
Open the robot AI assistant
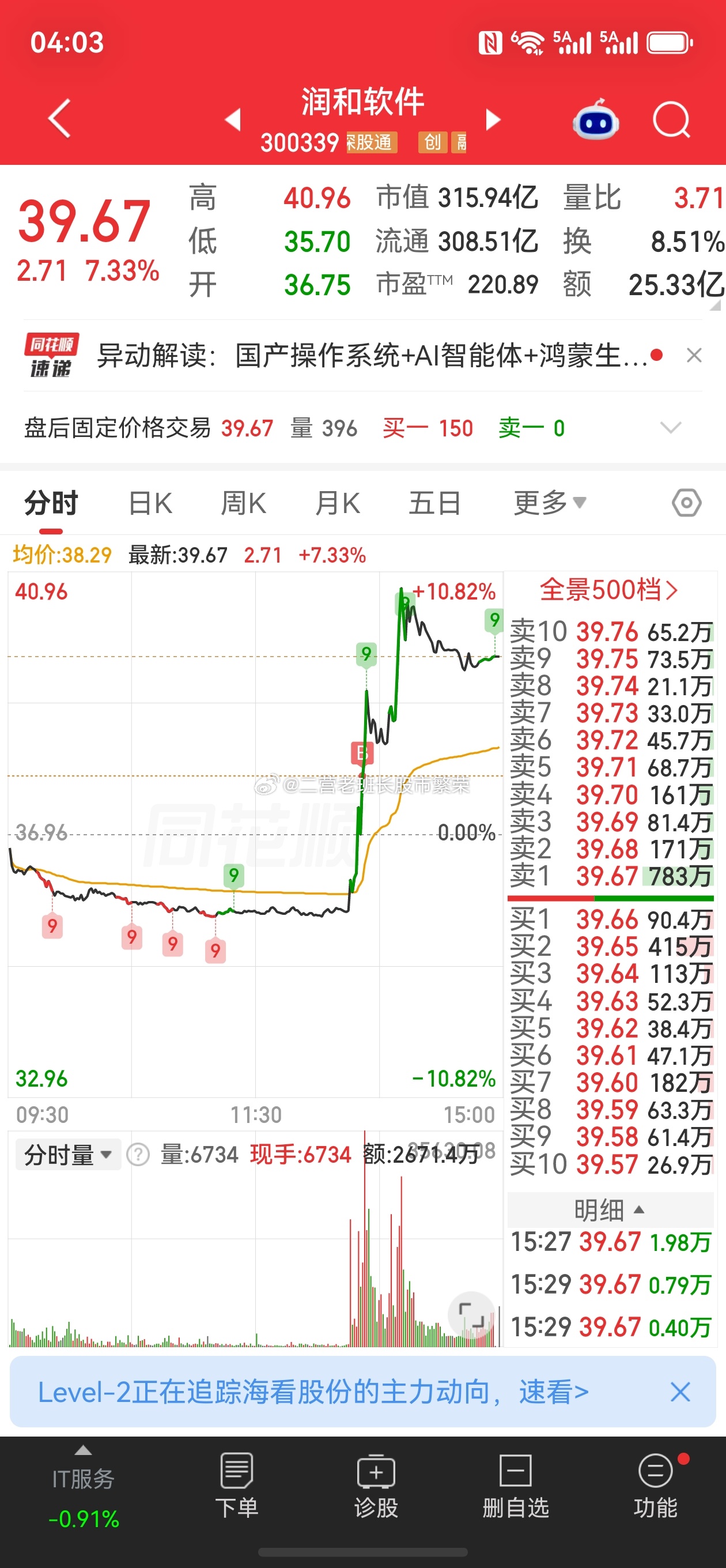coord(596,119)
